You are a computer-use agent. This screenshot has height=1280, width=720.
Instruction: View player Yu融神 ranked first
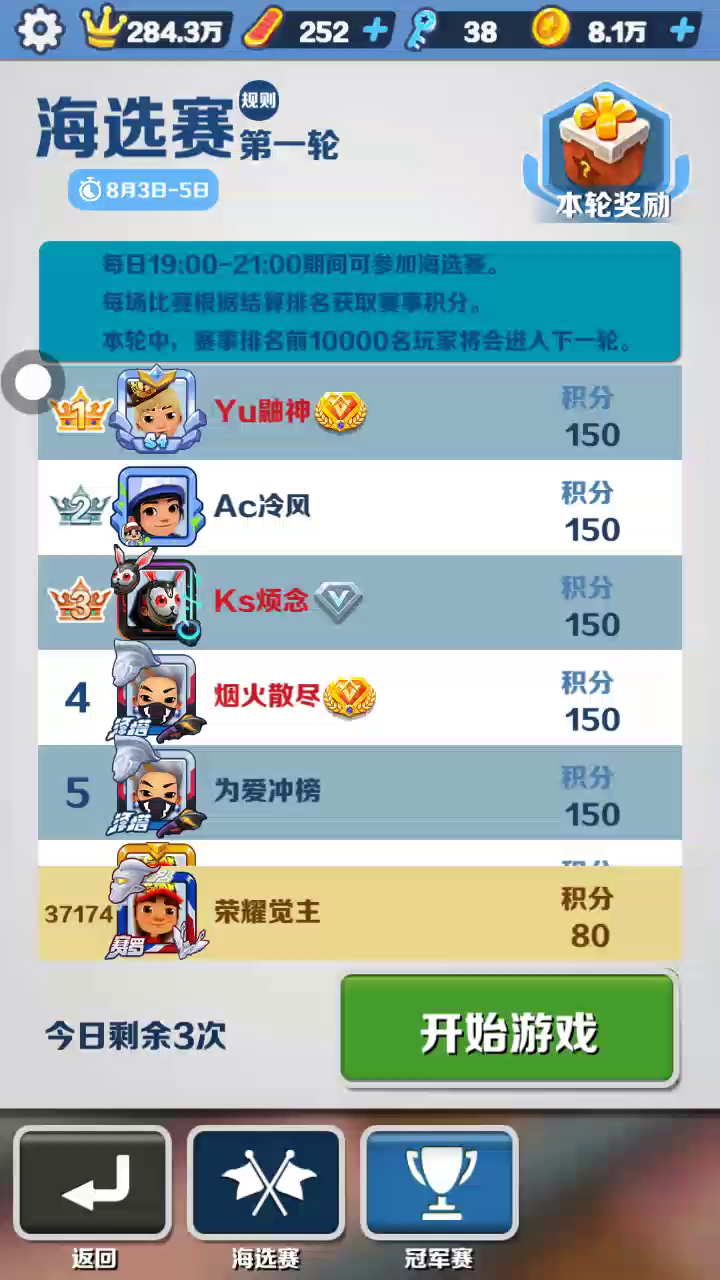tap(360, 412)
